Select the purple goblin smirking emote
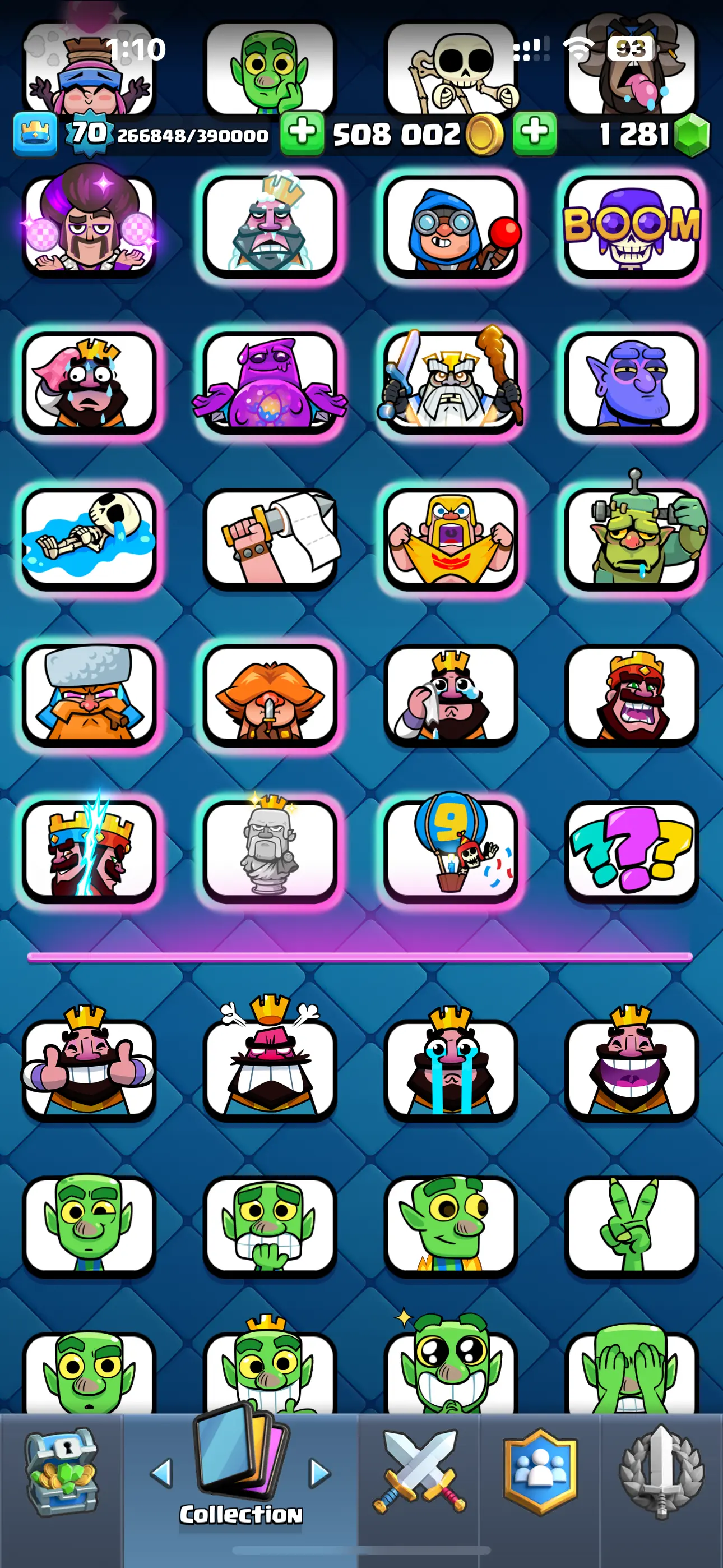The width and height of the screenshot is (723, 1568). (632, 382)
